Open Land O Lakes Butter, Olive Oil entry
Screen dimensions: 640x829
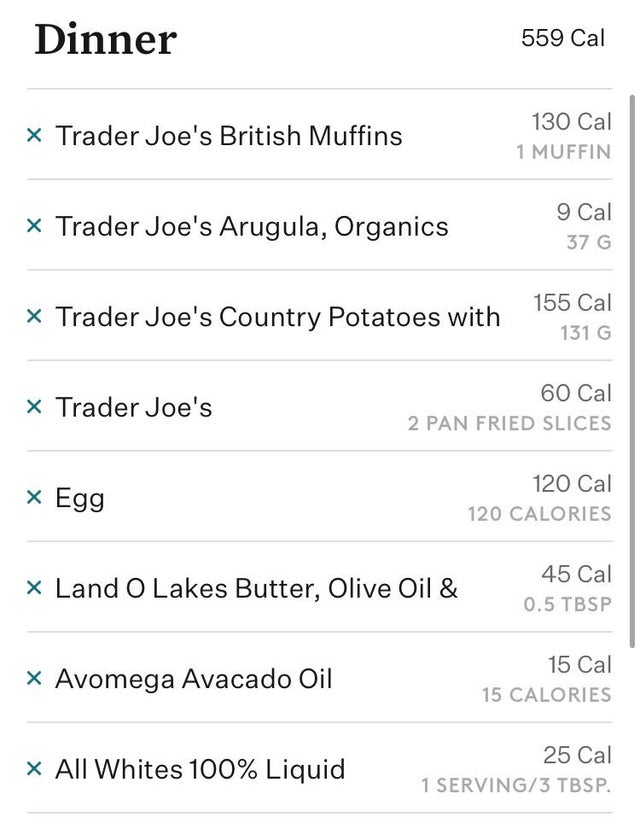pos(256,589)
